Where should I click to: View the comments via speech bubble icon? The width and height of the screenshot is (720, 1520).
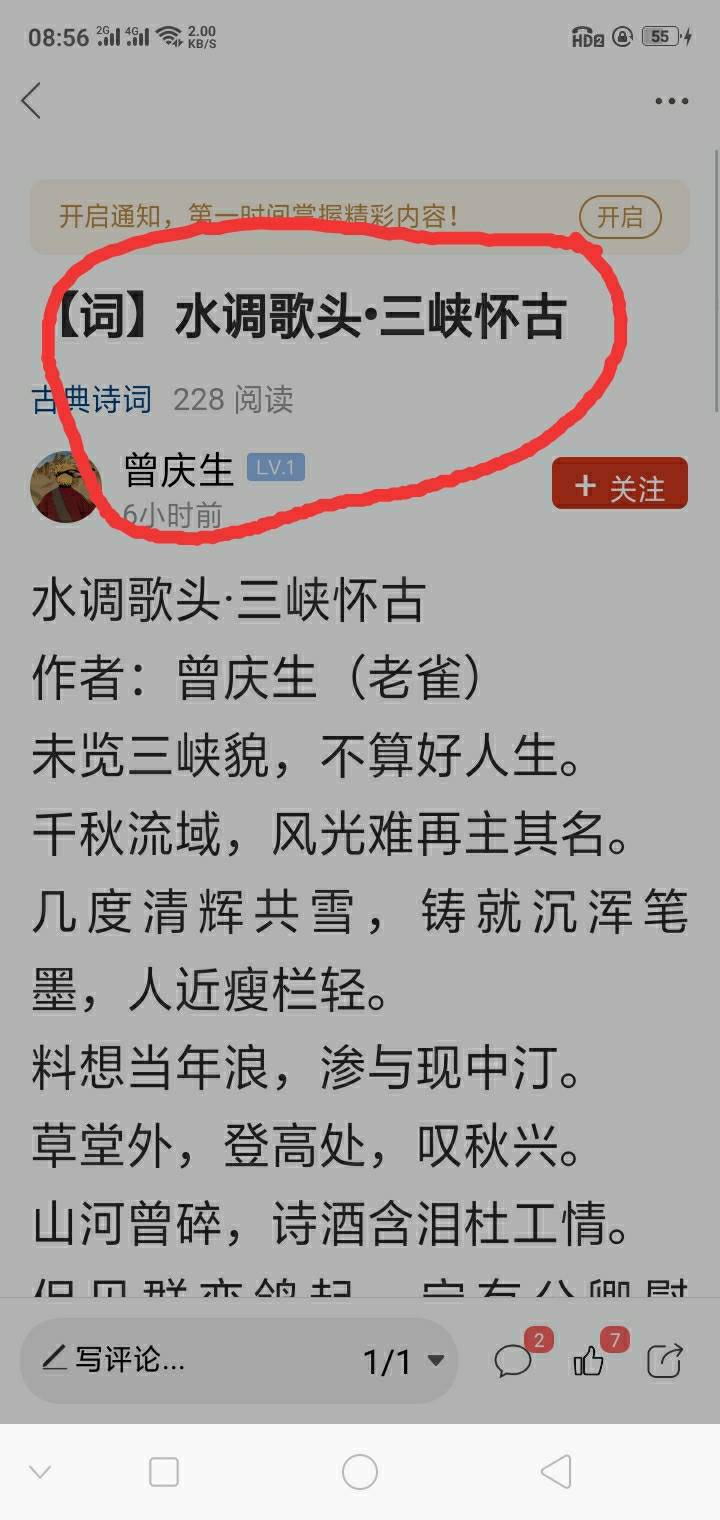click(513, 1361)
